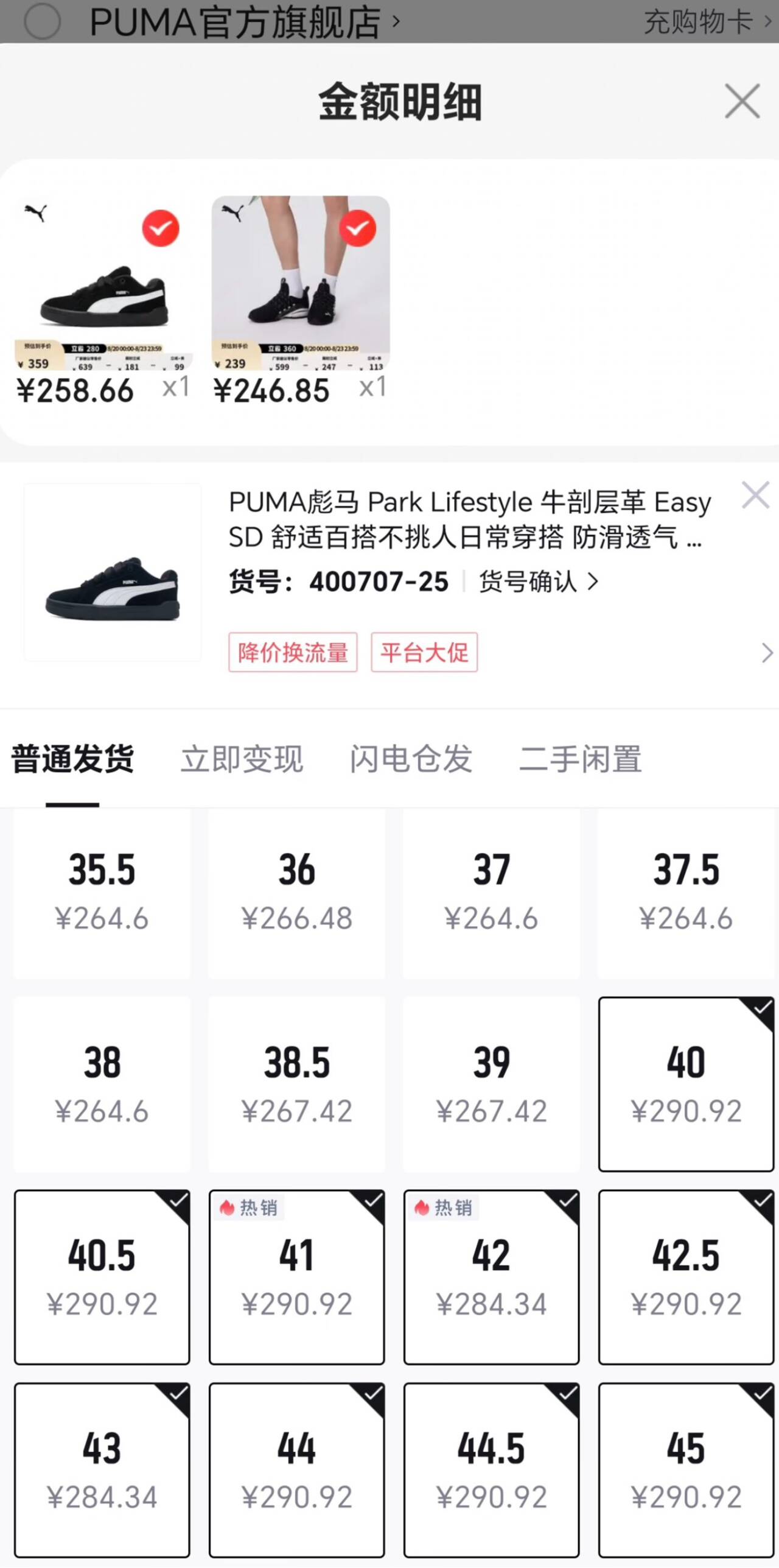Deselect size 43 at ¥284.34

click(x=102, y=1470)
